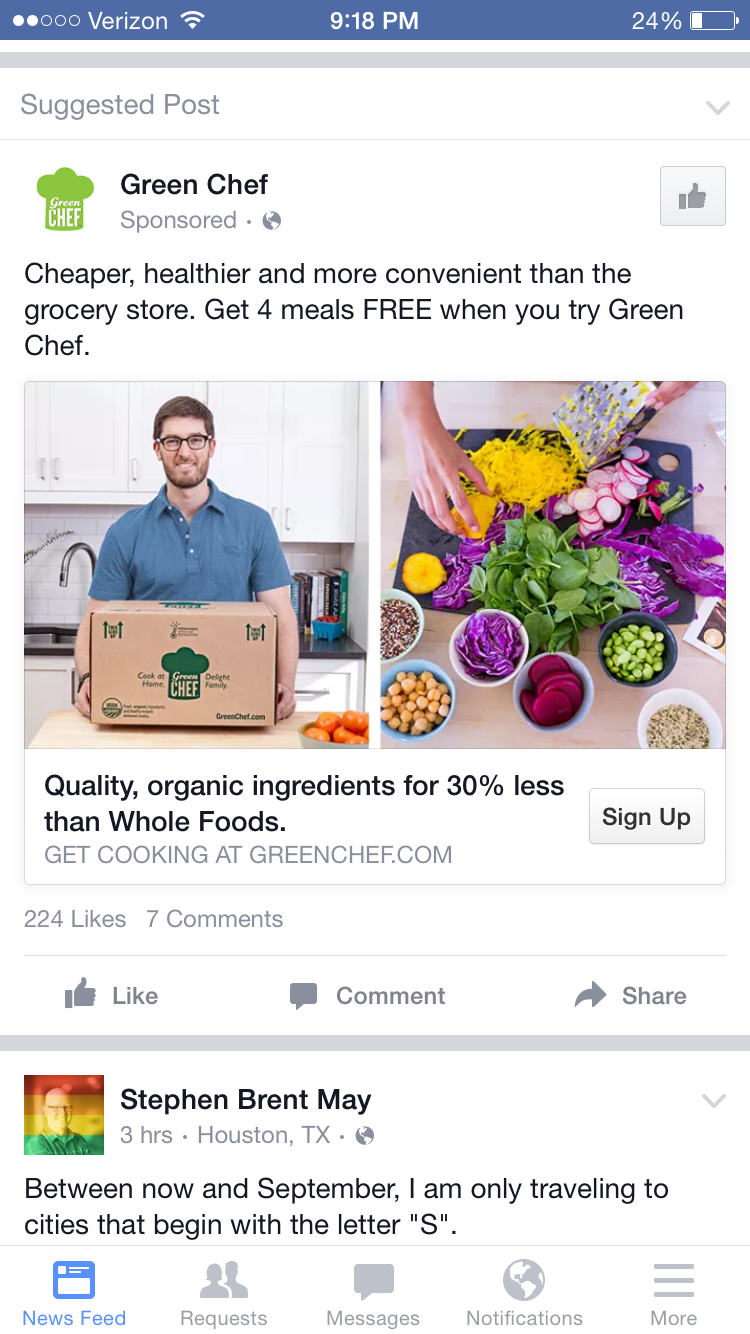Open the Green Chef ad image

[x=375, y=565]
